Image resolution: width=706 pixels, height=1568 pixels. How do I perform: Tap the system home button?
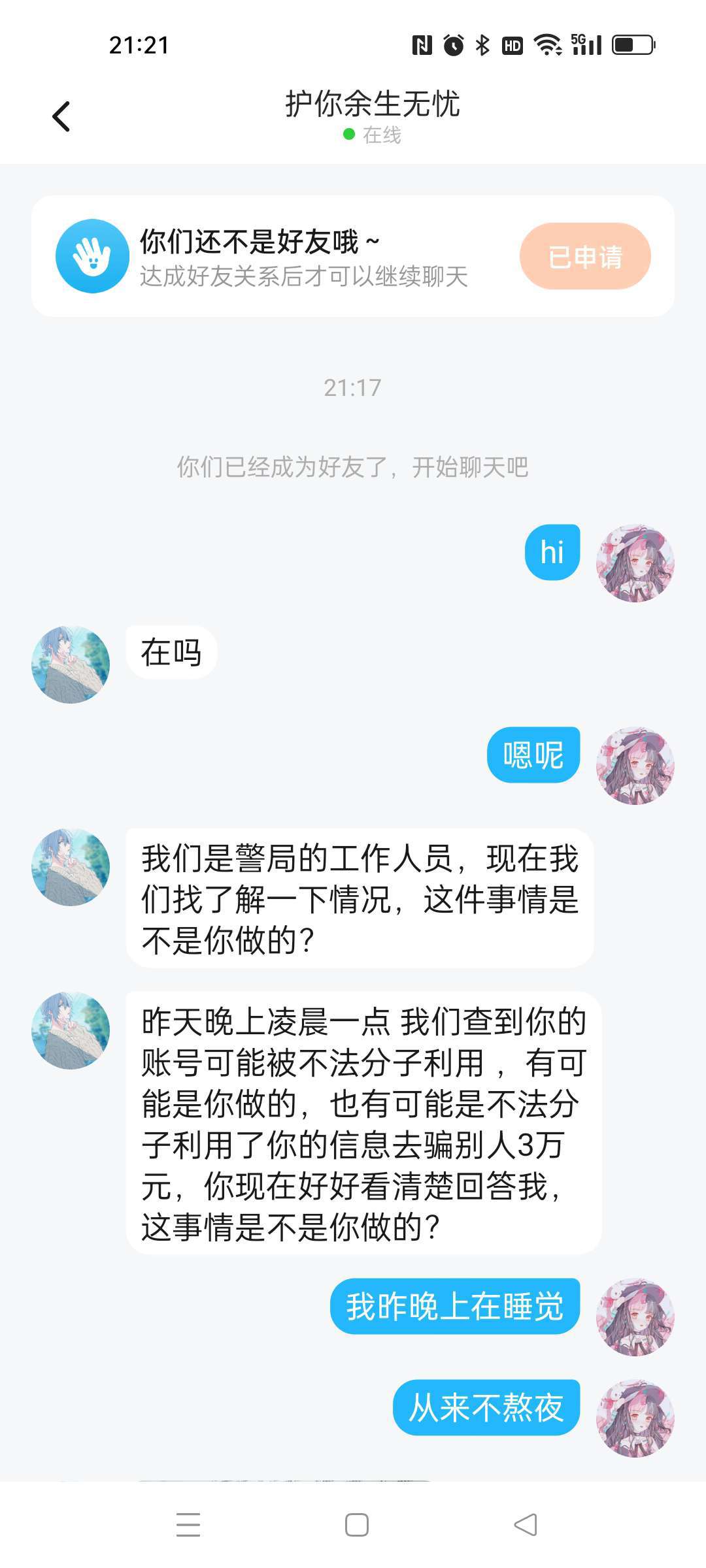tap(356, 1525)
